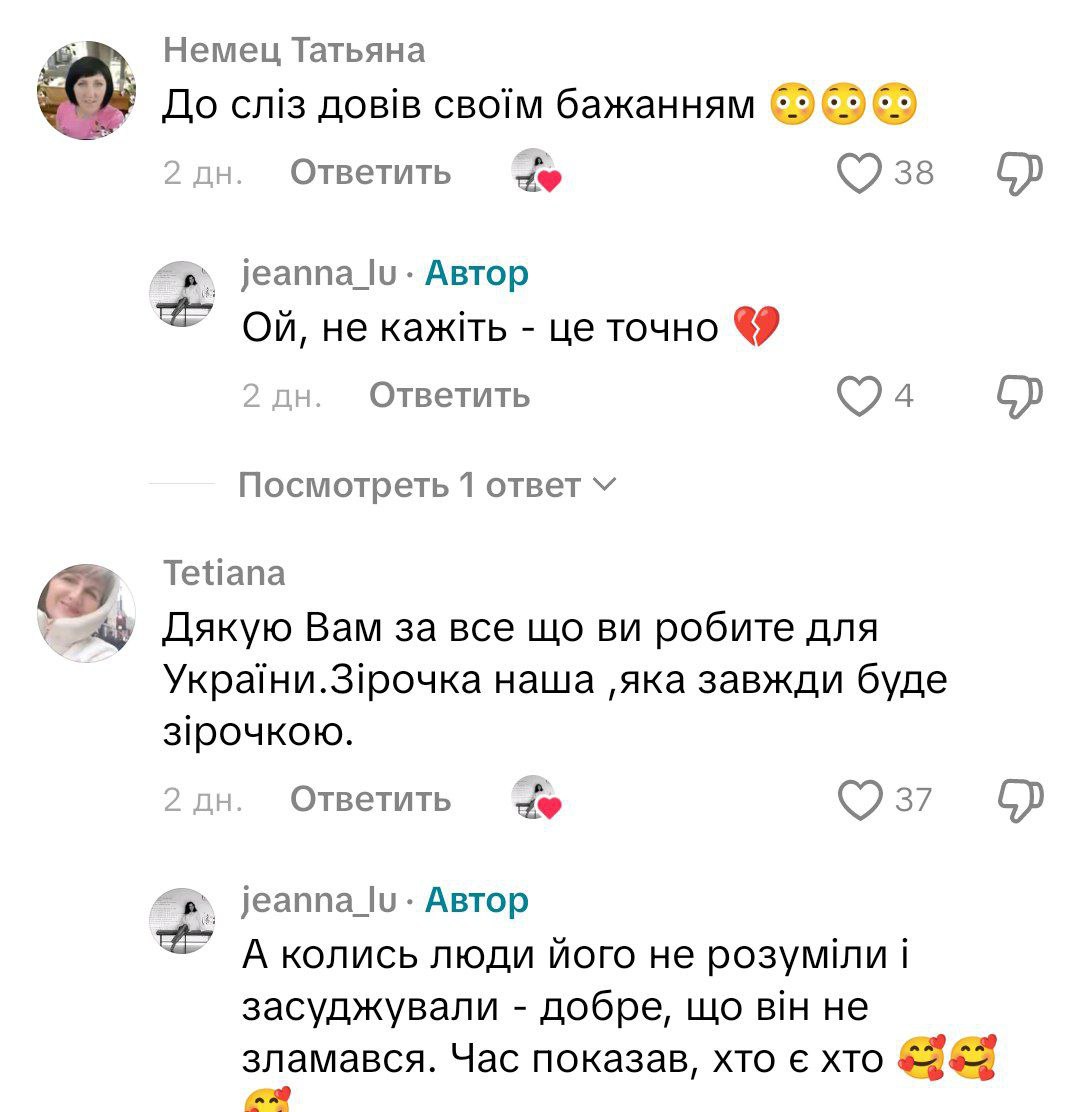Viewport: 1080px width, 1112px height.
Task: Like jeanna_lu's reply 'Ой, не кажіть'
Action: coord(857,397)
